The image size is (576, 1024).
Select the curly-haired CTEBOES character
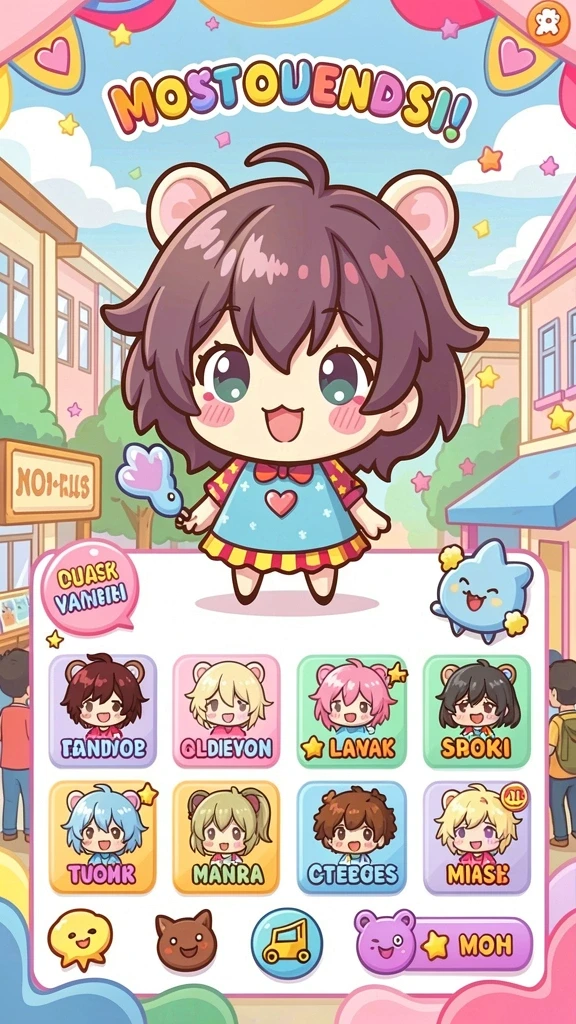tap(351, 837)
